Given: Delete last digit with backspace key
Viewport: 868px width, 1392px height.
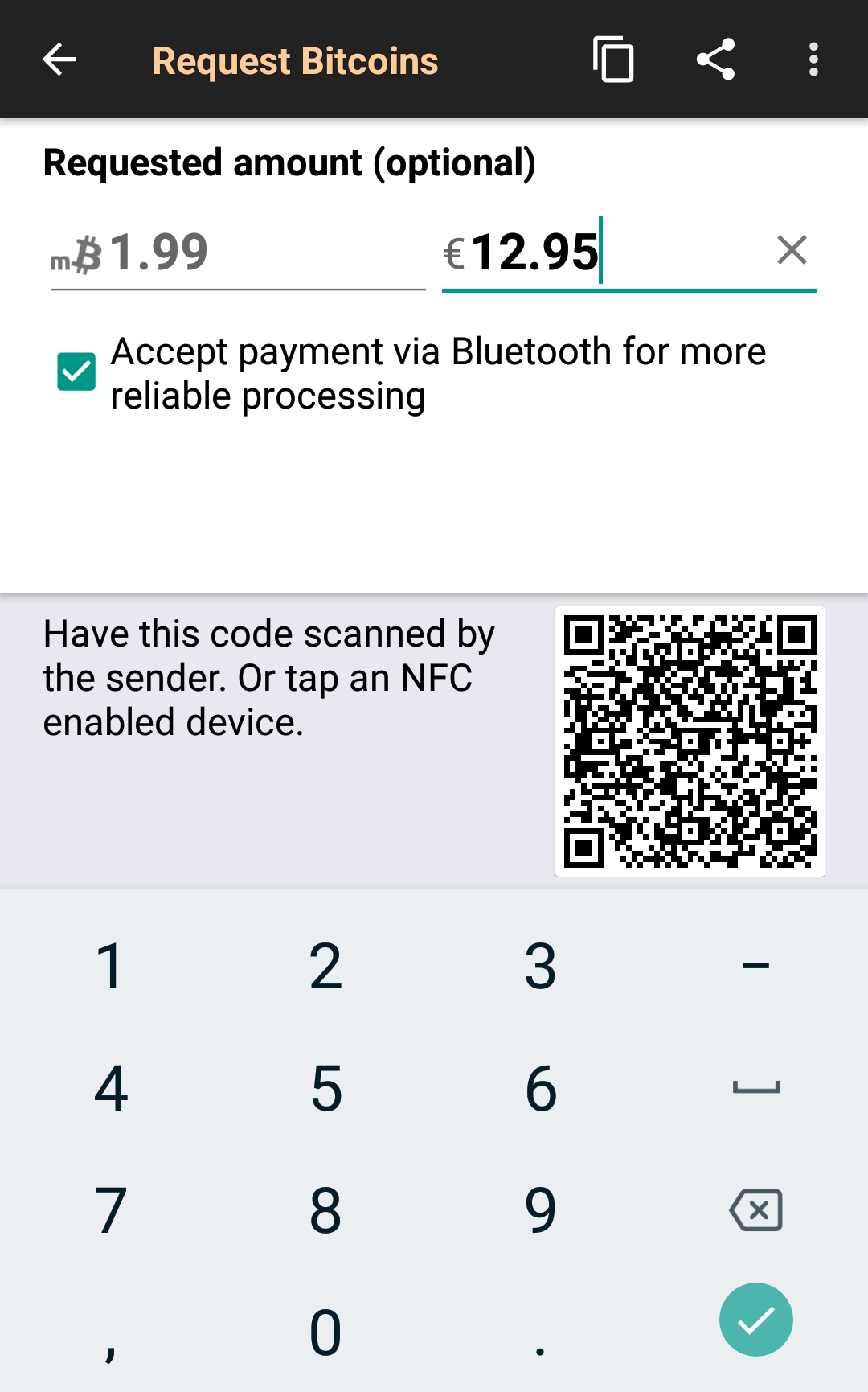Looking at the screenshot, I should point(755,1210).
